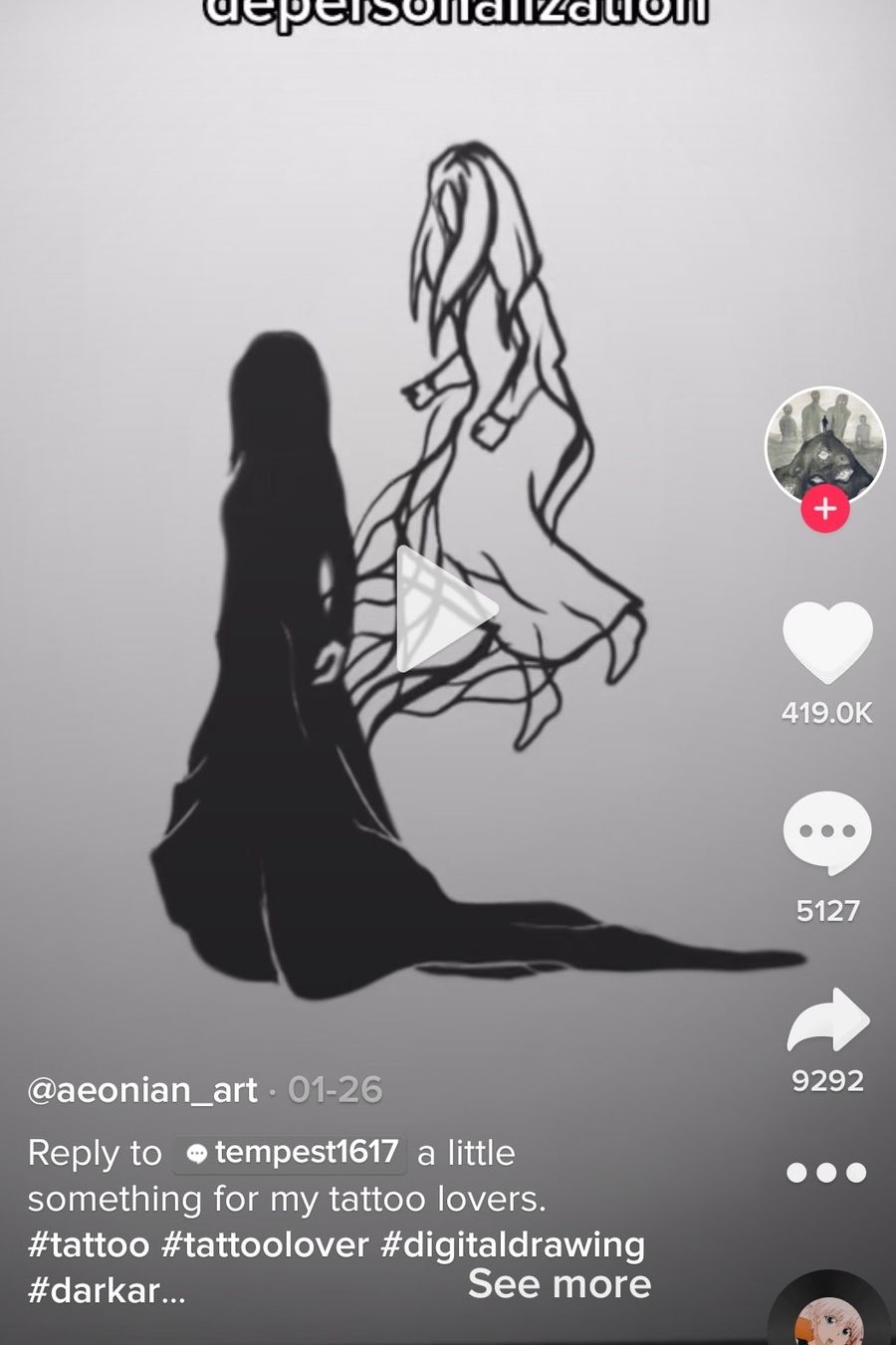Open the #tattoo hashtag
896x1345 pixels.
[x=89, y=1244]
